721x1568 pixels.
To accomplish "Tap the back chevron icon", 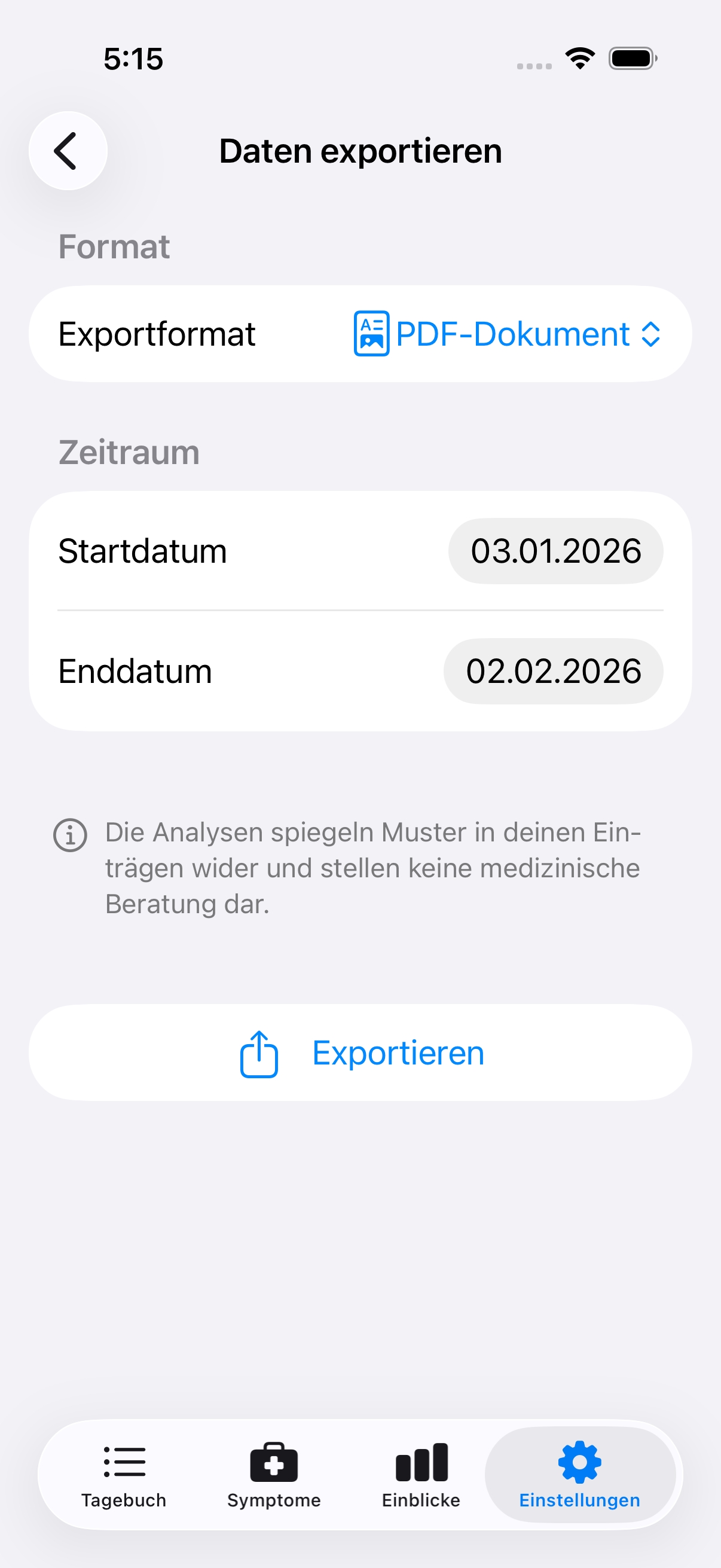I will (67, 151).
